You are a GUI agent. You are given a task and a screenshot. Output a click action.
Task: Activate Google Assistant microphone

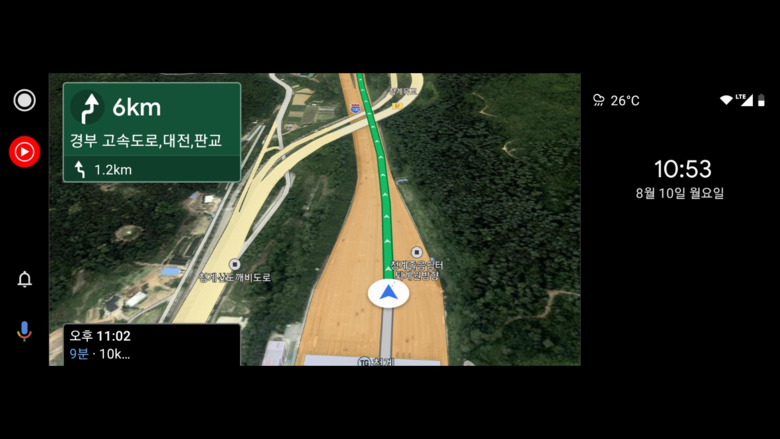[x=25, y=331]
